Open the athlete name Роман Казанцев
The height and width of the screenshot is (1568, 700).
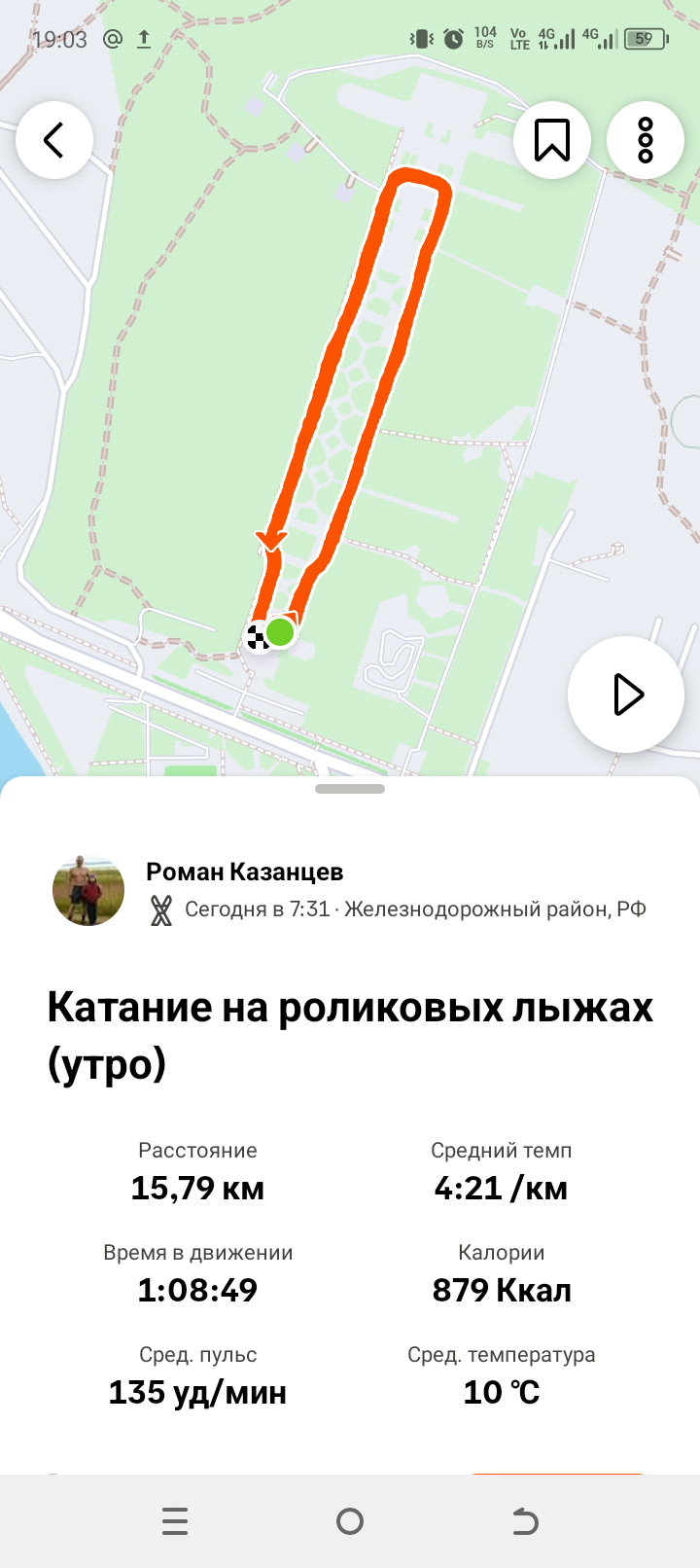pos(244,872)
